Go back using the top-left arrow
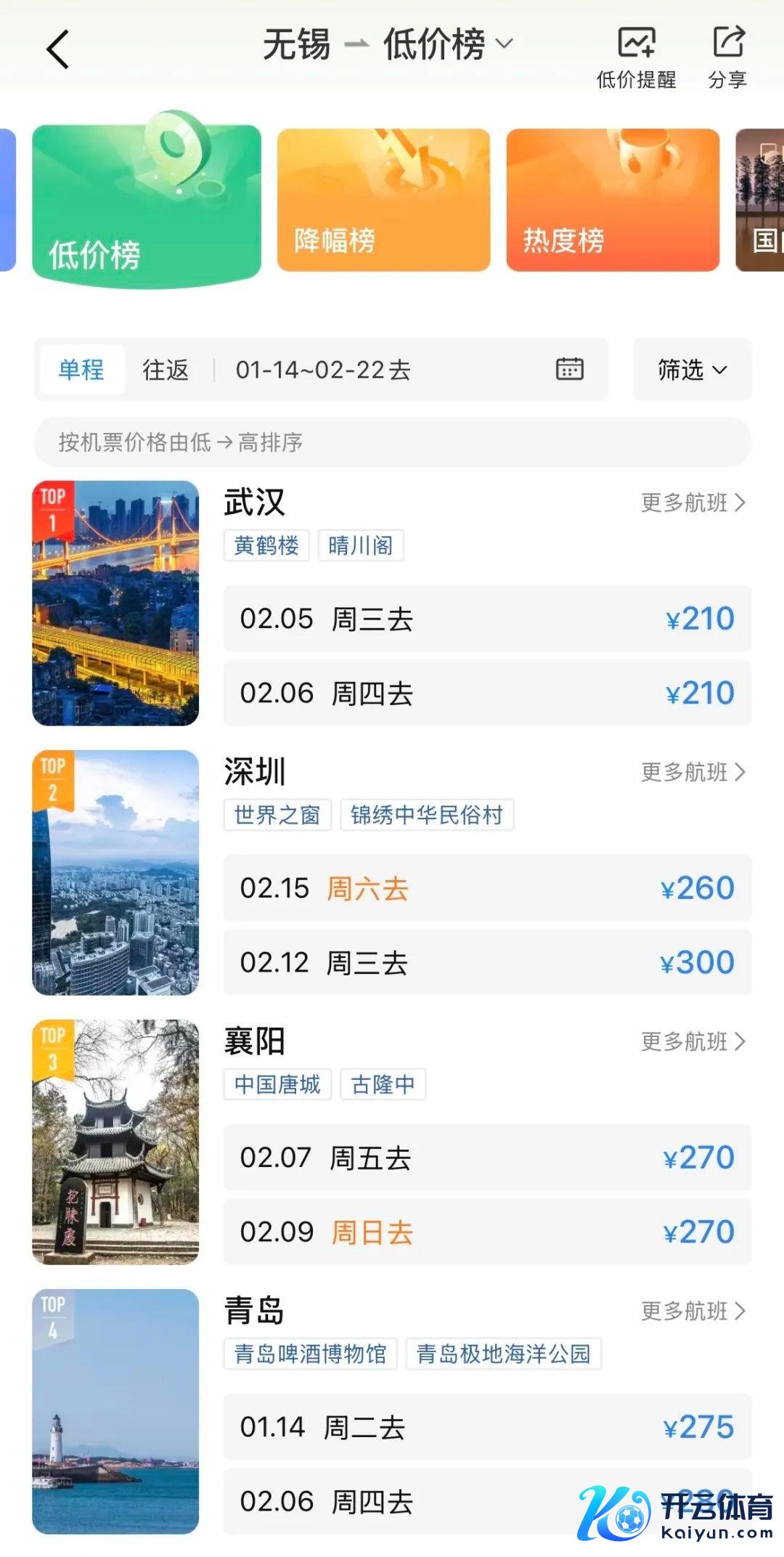 [x=57, y=49]
